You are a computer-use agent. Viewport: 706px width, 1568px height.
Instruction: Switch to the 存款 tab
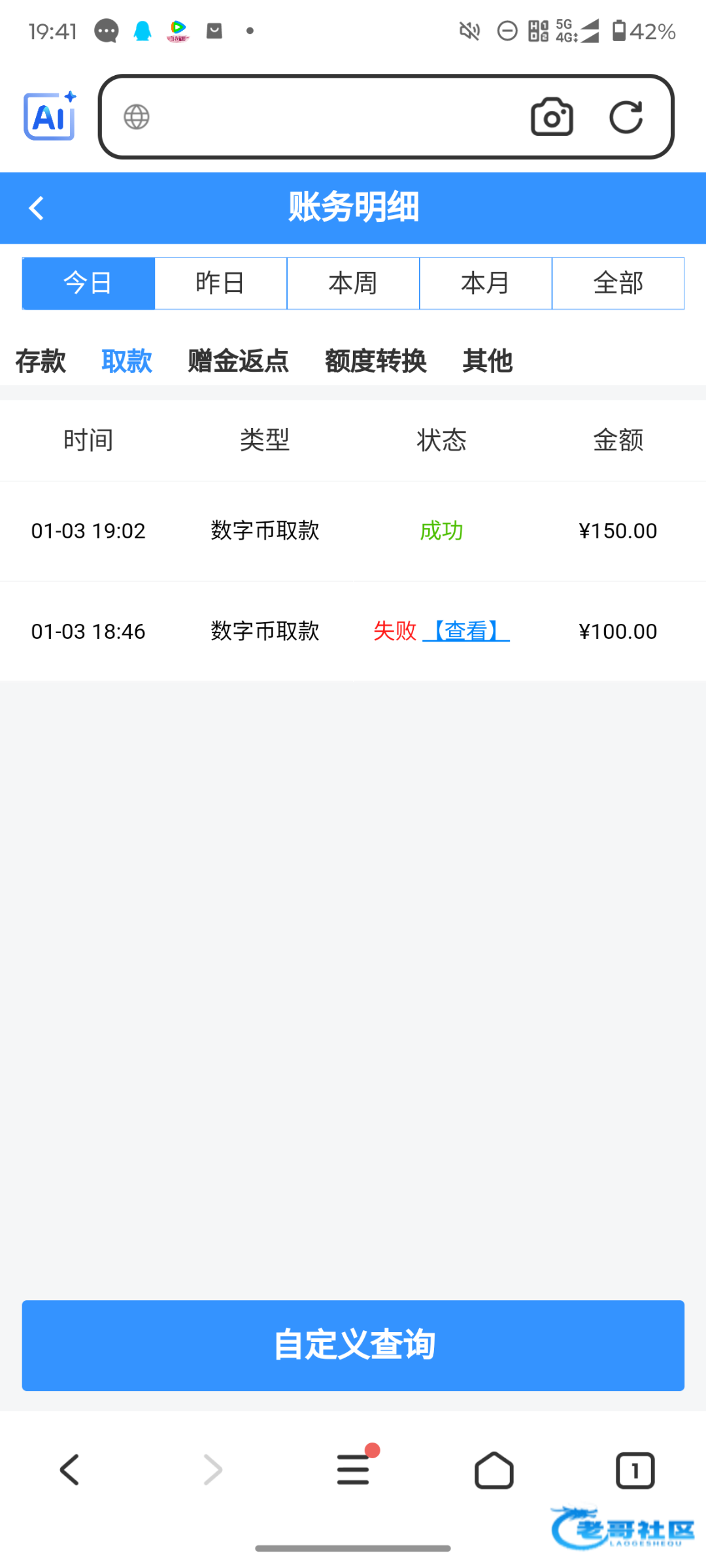click(41, 361)
